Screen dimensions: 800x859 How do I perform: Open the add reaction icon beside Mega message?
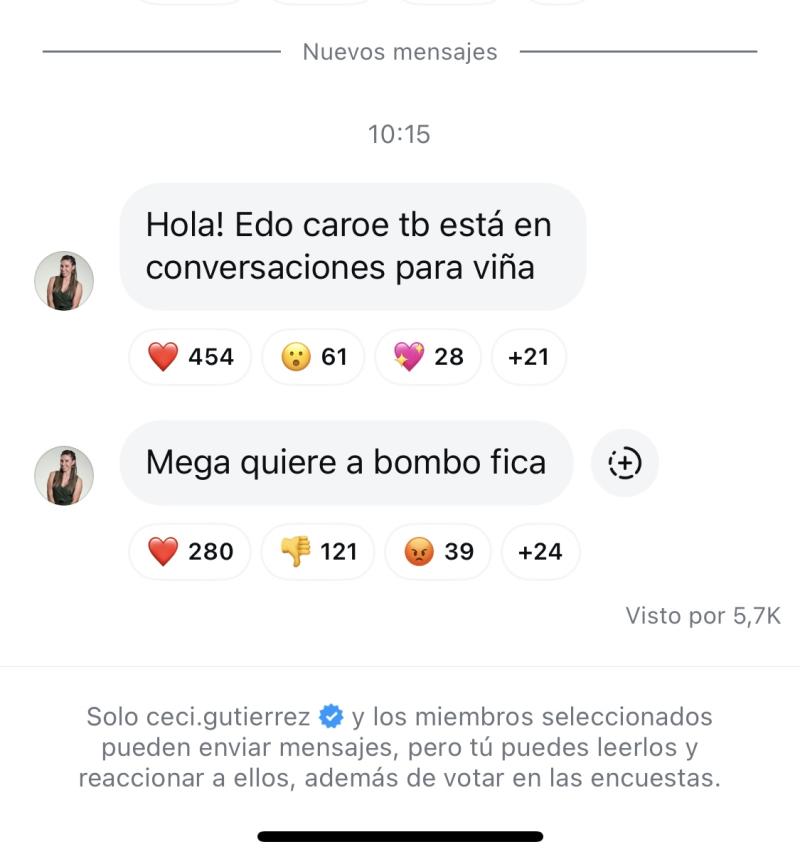[x=624, y=462]
